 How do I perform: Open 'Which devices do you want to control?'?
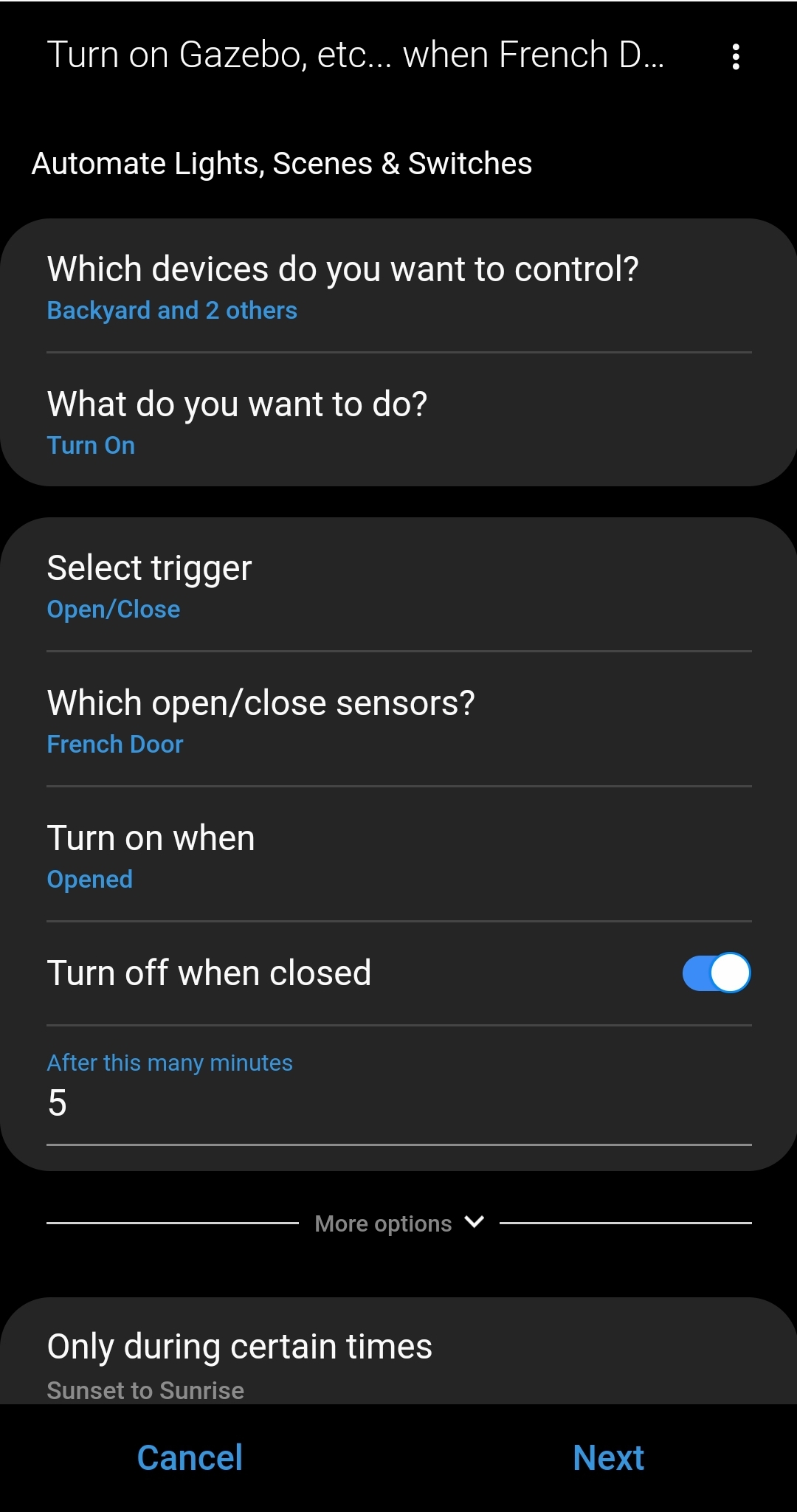398,286
